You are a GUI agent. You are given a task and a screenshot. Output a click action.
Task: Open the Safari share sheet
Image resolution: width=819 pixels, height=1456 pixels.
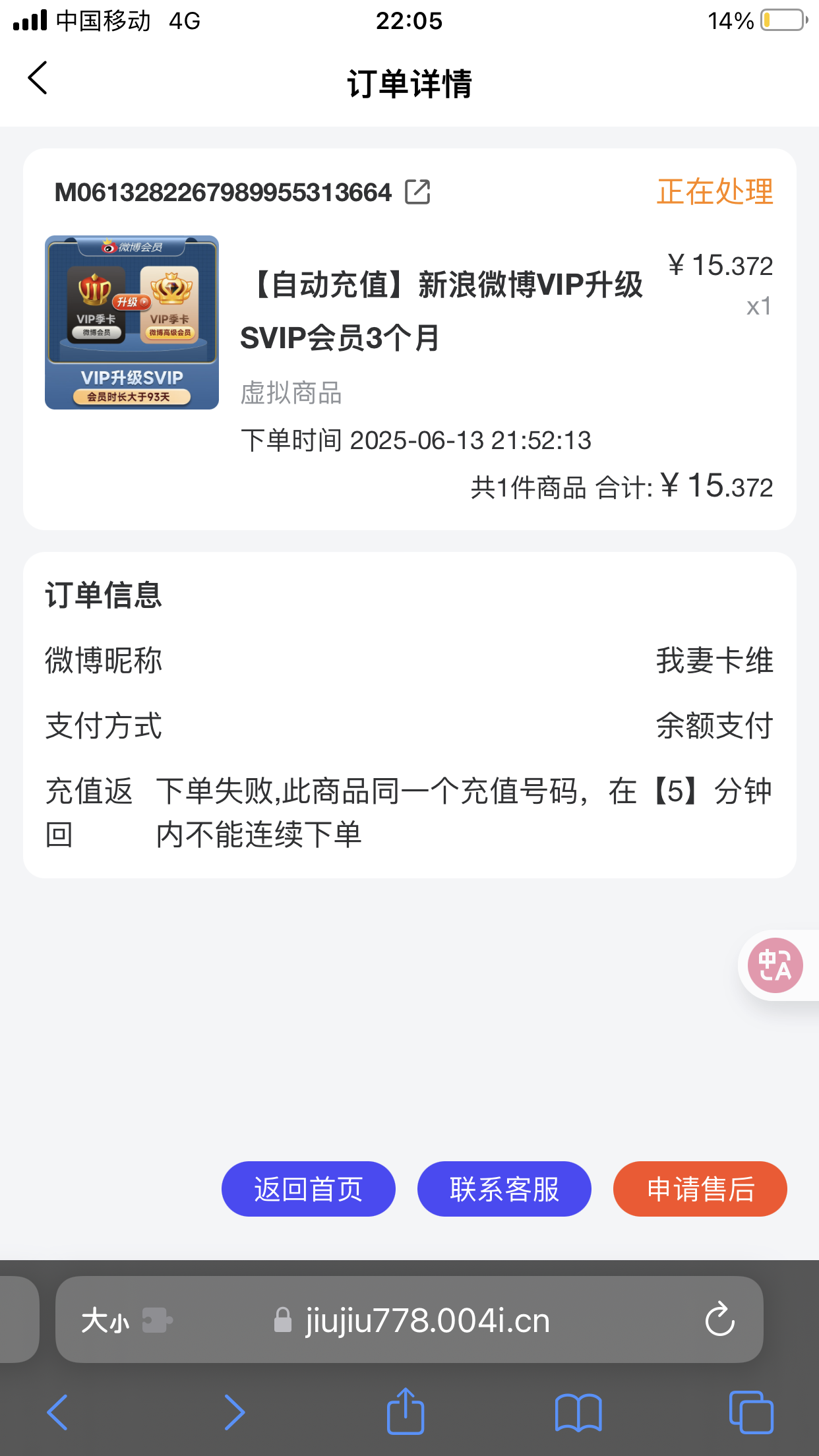(x=405, y=1412)
